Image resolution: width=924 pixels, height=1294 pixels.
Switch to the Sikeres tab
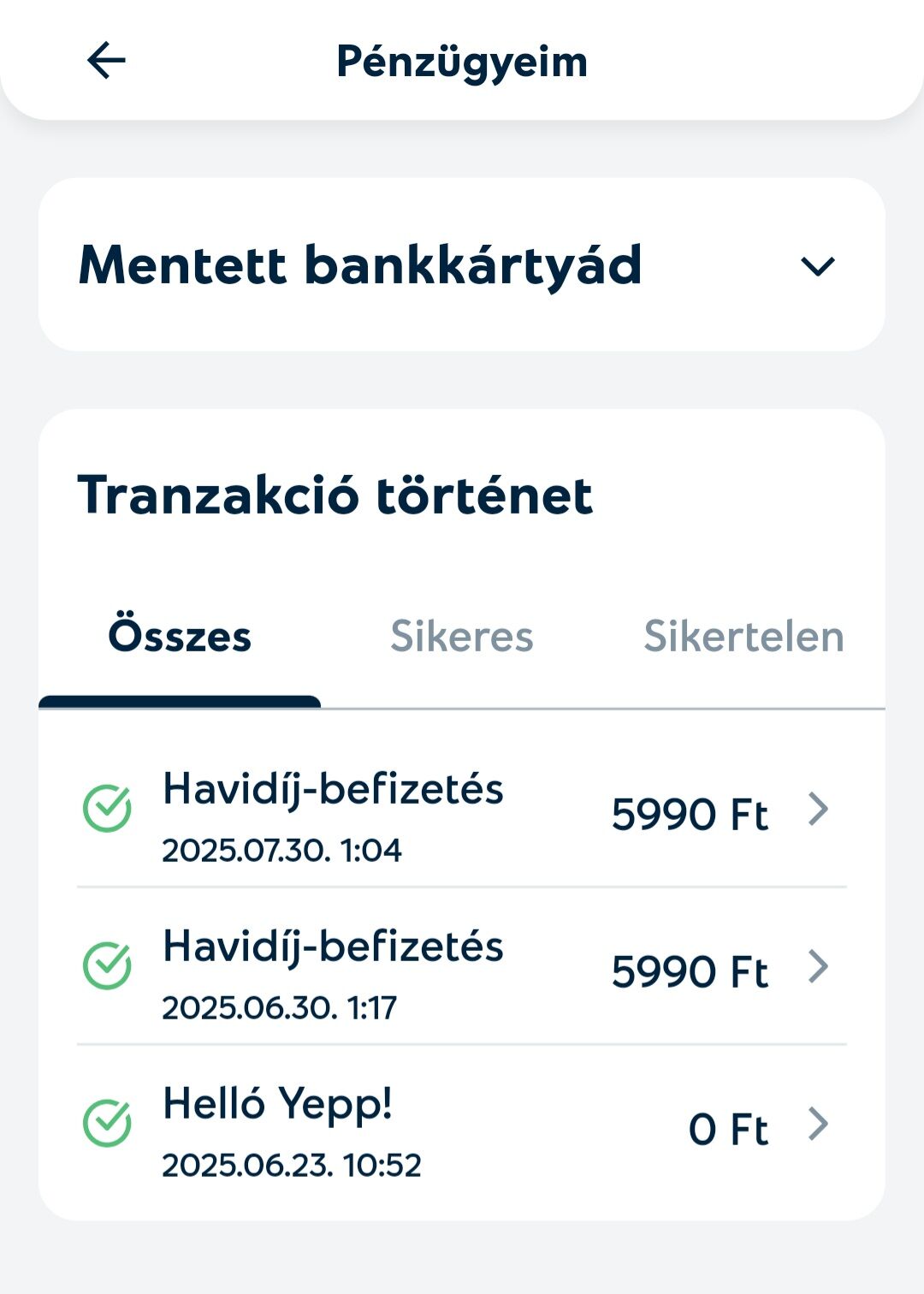click(461, 637)
